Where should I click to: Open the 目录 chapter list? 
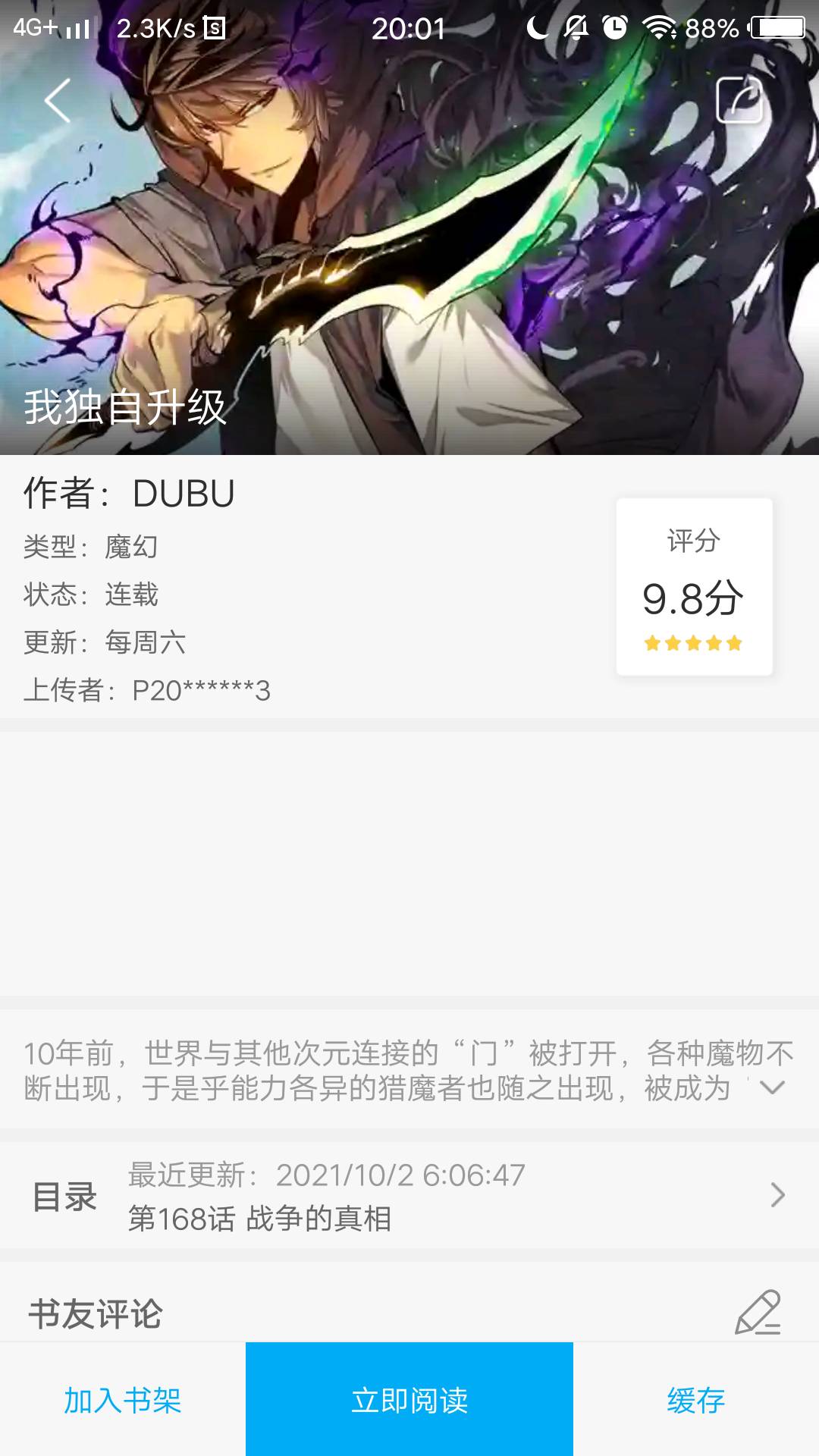(409, 1196)
